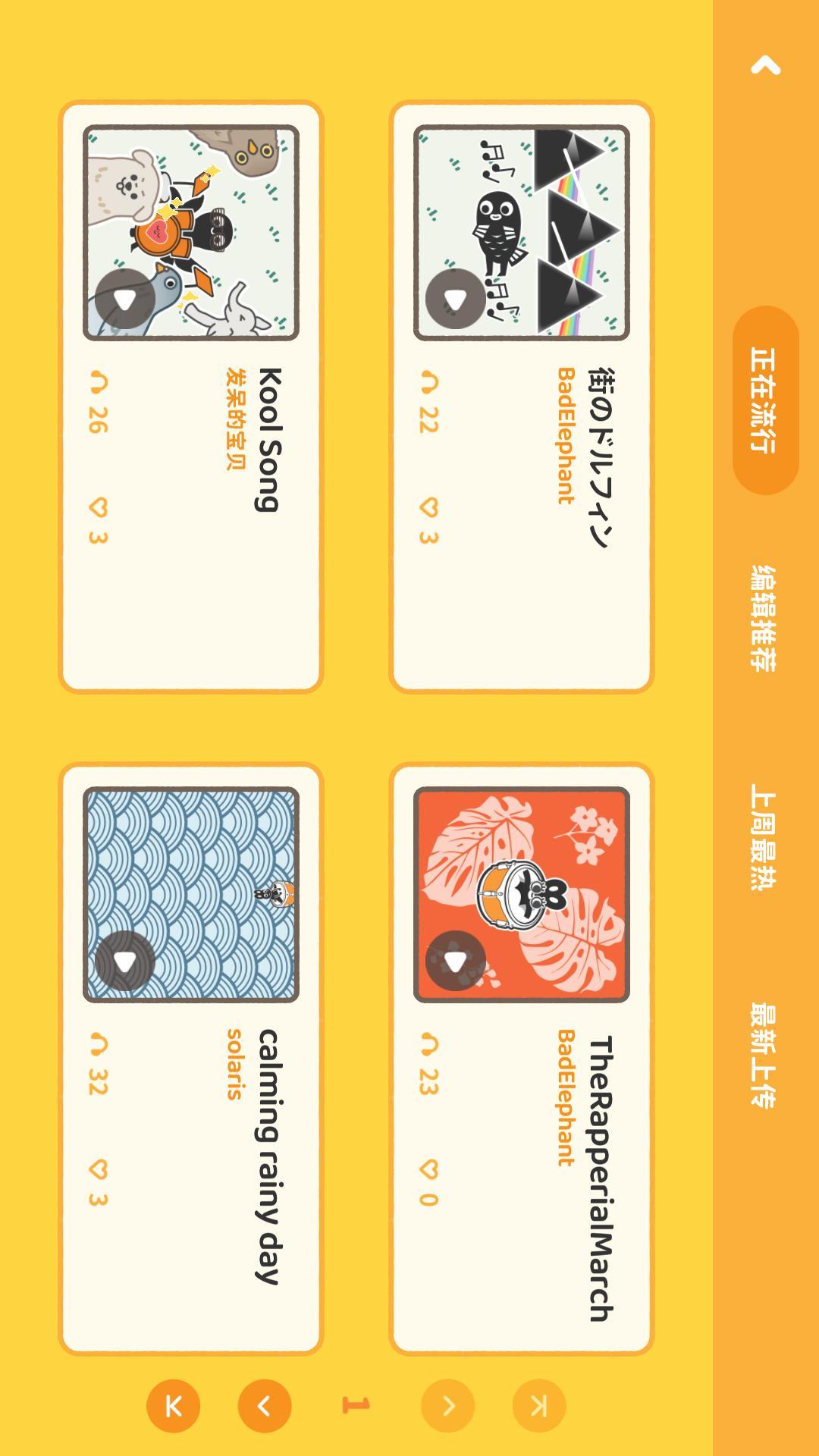This screenshot has height=1456, width=819.
Task: Go back using the arrow icon
Action: pos(765,67)
